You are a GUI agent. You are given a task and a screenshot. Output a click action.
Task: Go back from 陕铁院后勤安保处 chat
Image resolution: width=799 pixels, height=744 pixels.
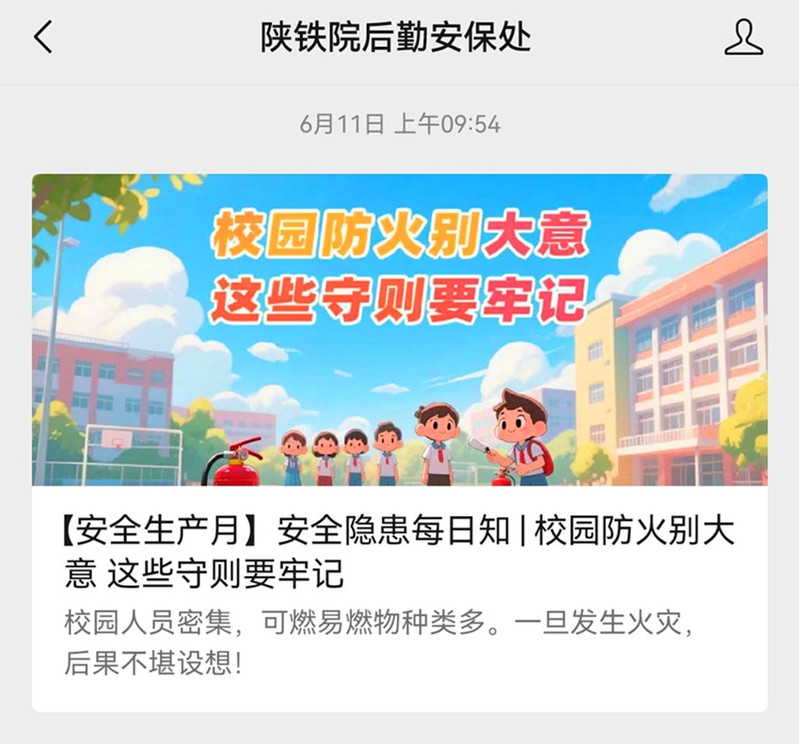(x=43, y=38)
